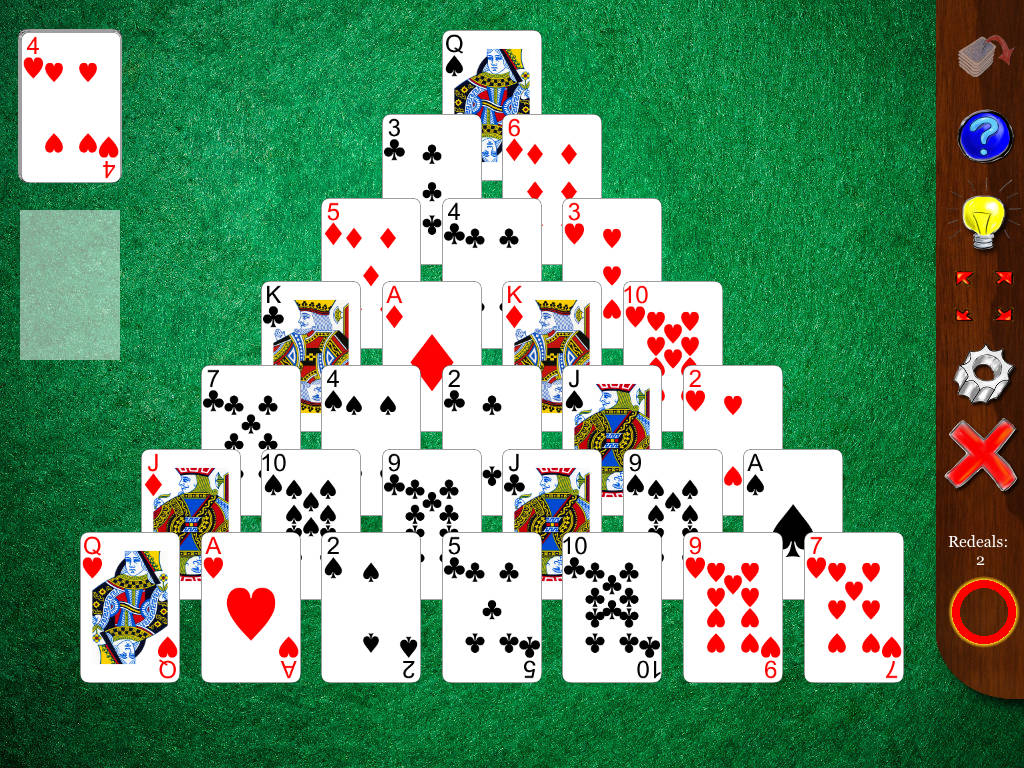The width and height of the screenshot is (1024, 768).
Task: Select the Queen of hearts card
Action: 130,607
